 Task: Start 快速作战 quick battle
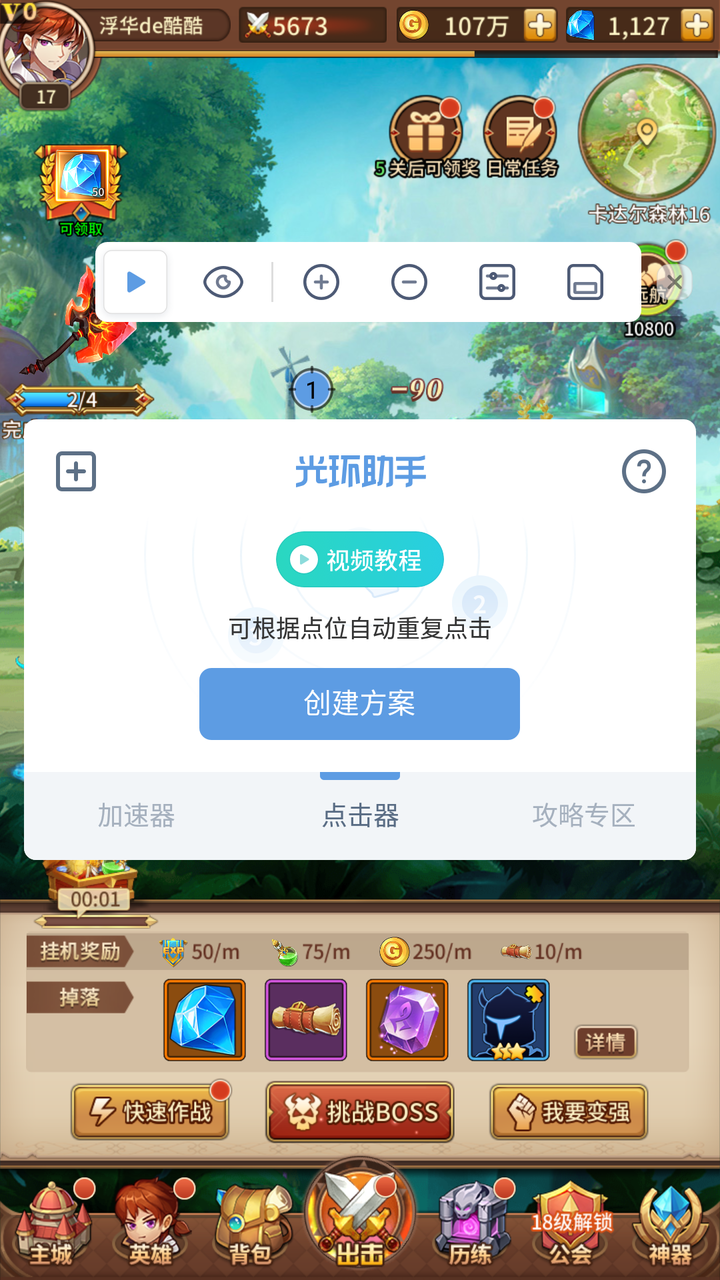(151, 1112)
